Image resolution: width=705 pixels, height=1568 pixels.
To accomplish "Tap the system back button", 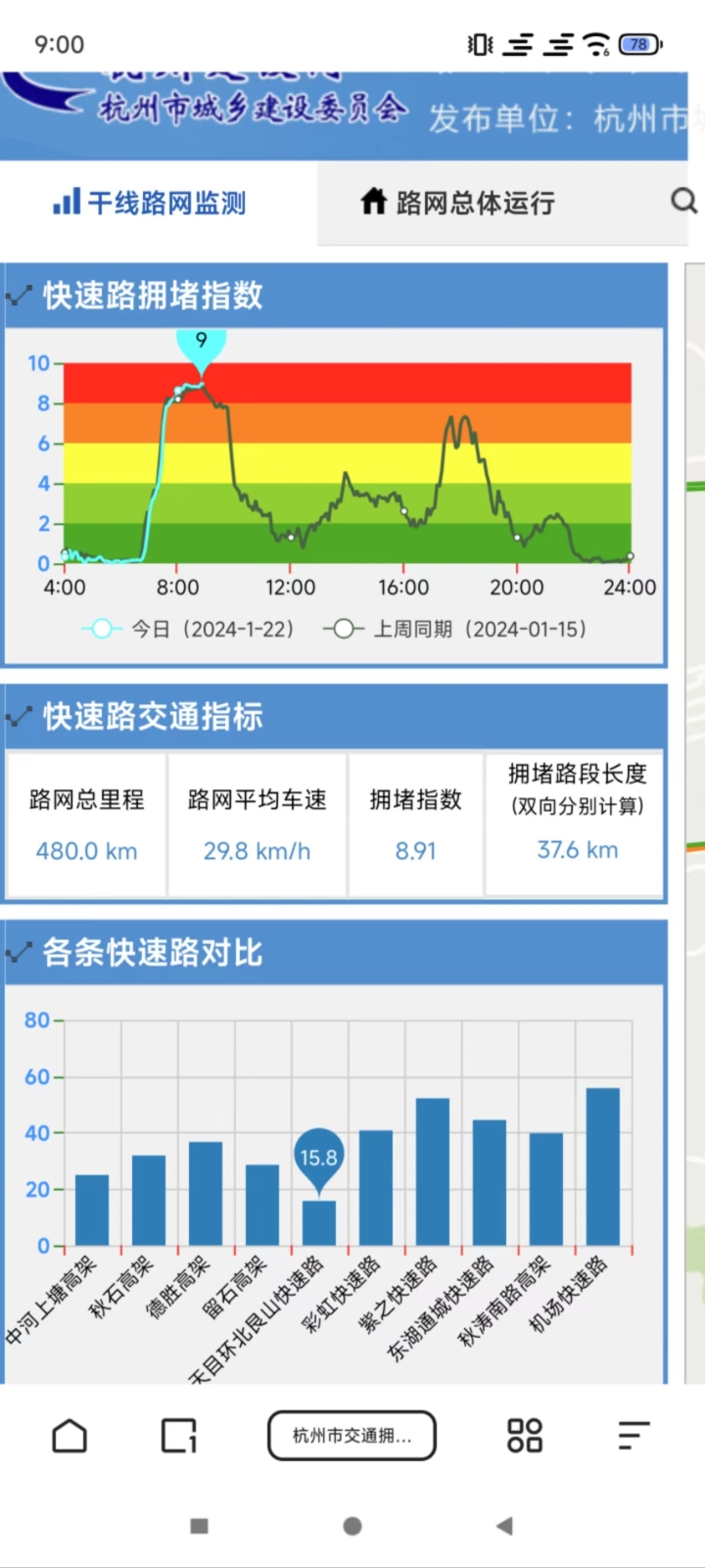I will click(504, 1526).
